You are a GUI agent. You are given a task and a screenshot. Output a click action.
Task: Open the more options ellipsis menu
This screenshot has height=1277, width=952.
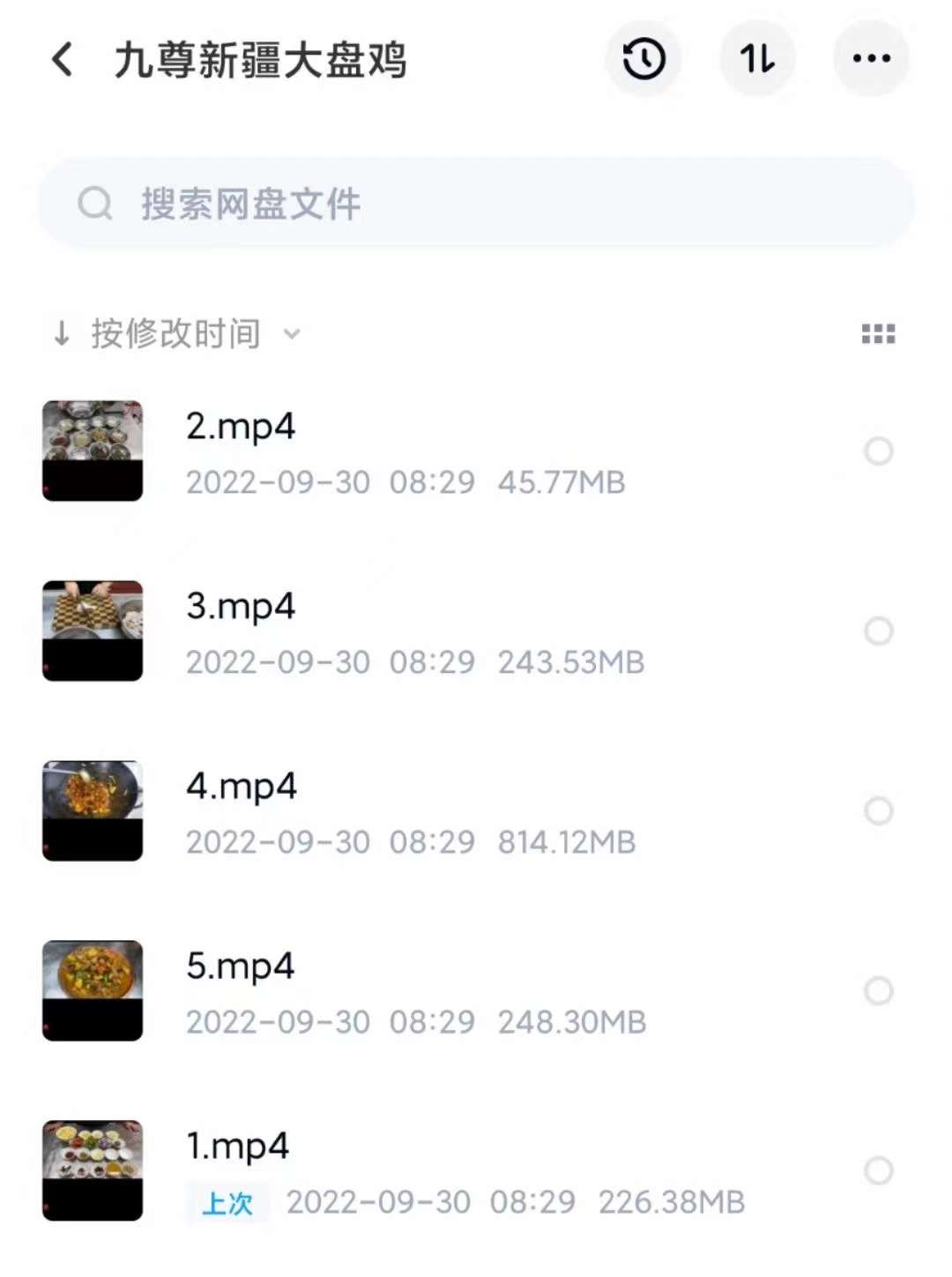point(870,58)
